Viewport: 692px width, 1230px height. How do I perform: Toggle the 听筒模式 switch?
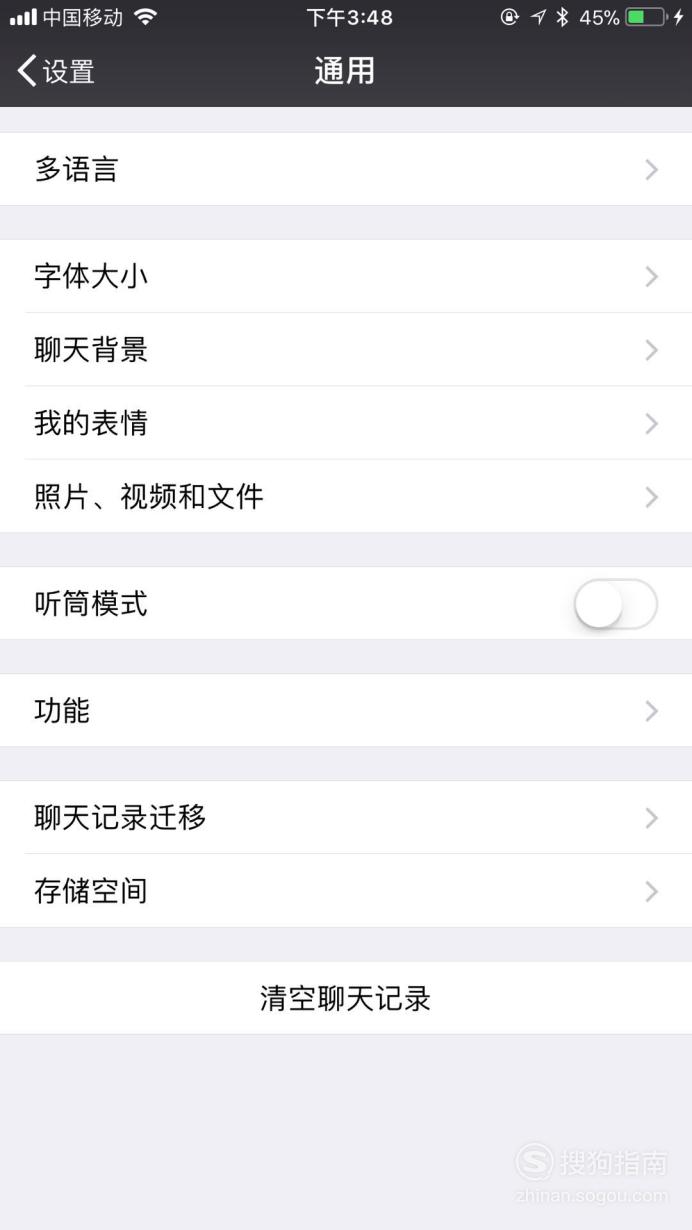tap(616, 604)
